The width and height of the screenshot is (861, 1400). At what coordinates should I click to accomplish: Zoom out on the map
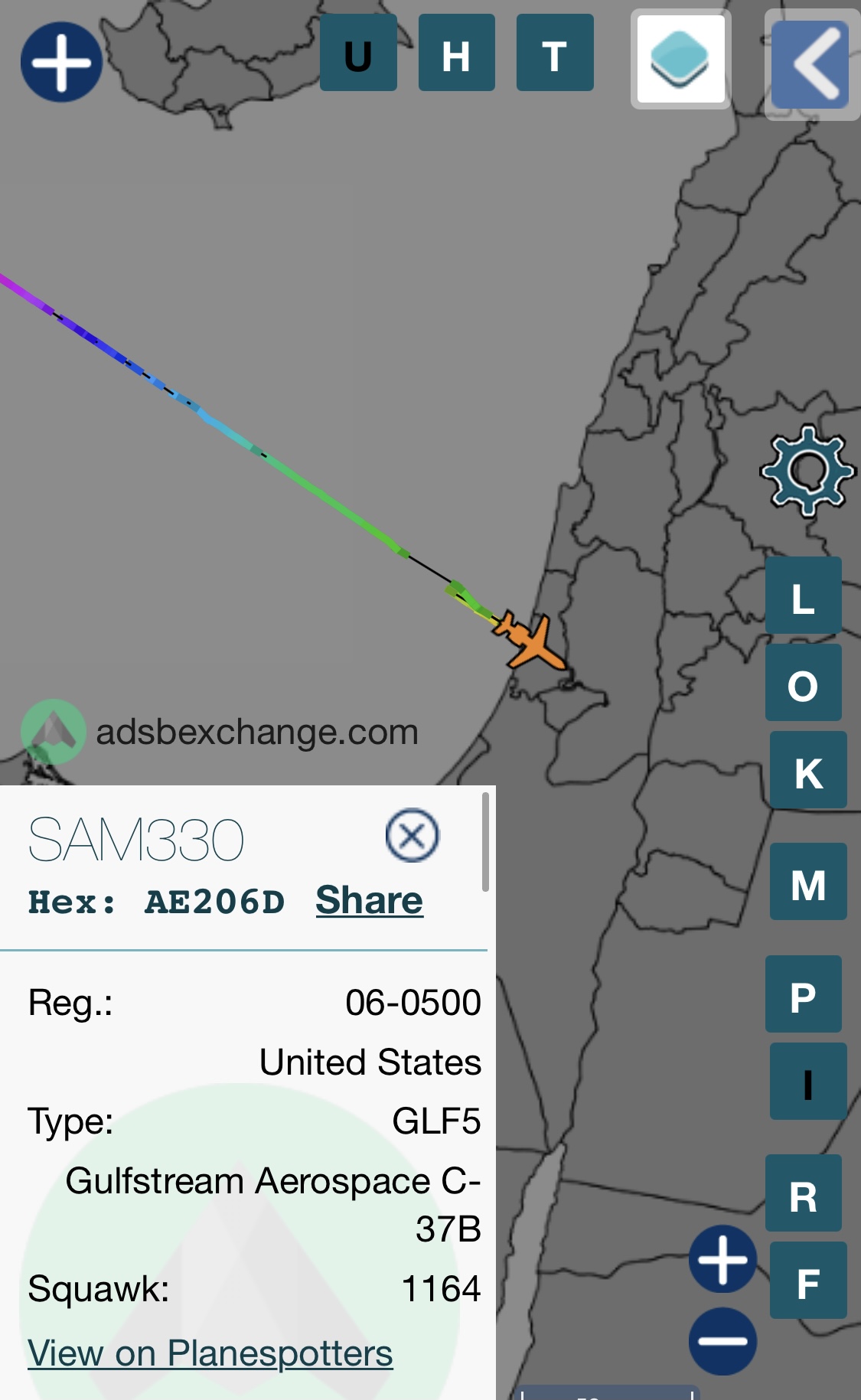[x=722, y=1341]
